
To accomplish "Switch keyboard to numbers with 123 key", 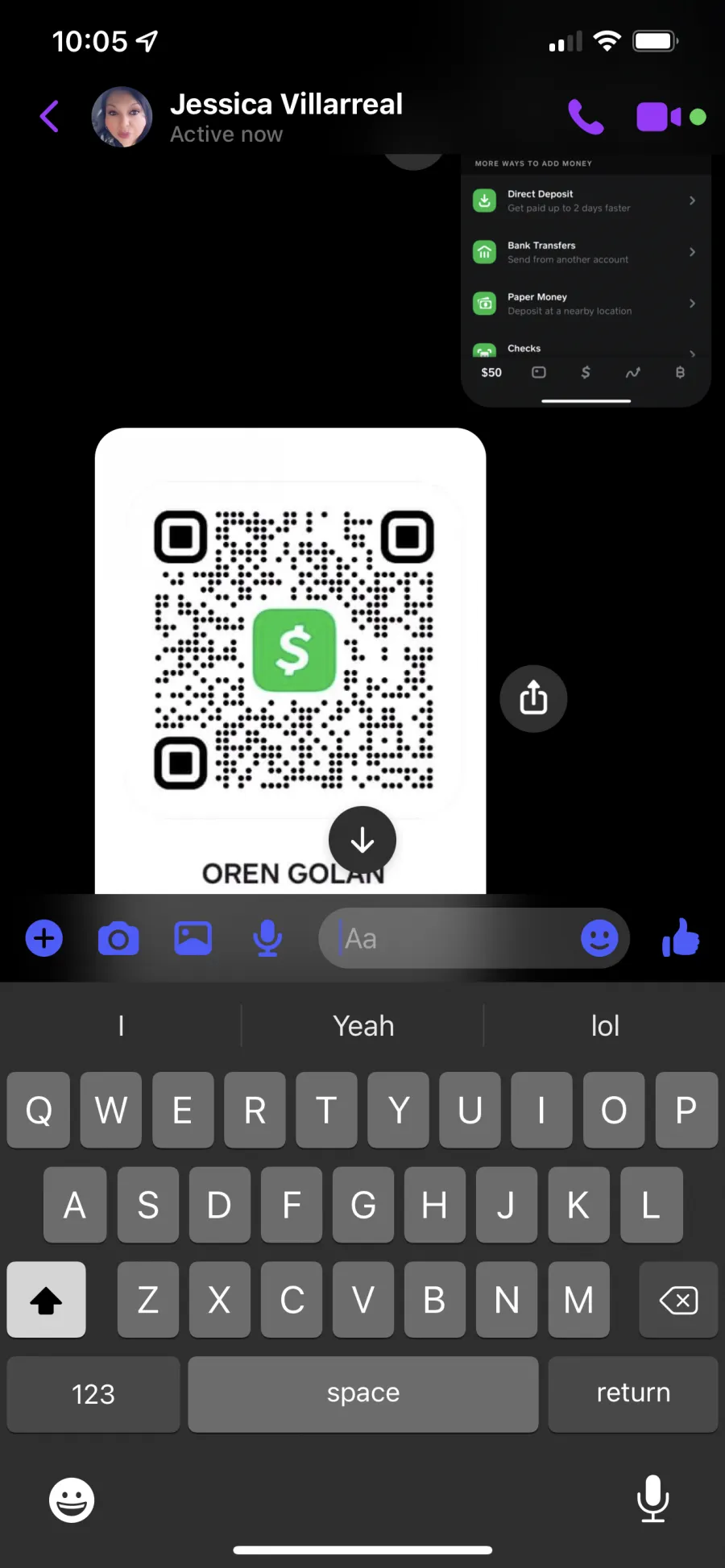I will point(93,1394).
